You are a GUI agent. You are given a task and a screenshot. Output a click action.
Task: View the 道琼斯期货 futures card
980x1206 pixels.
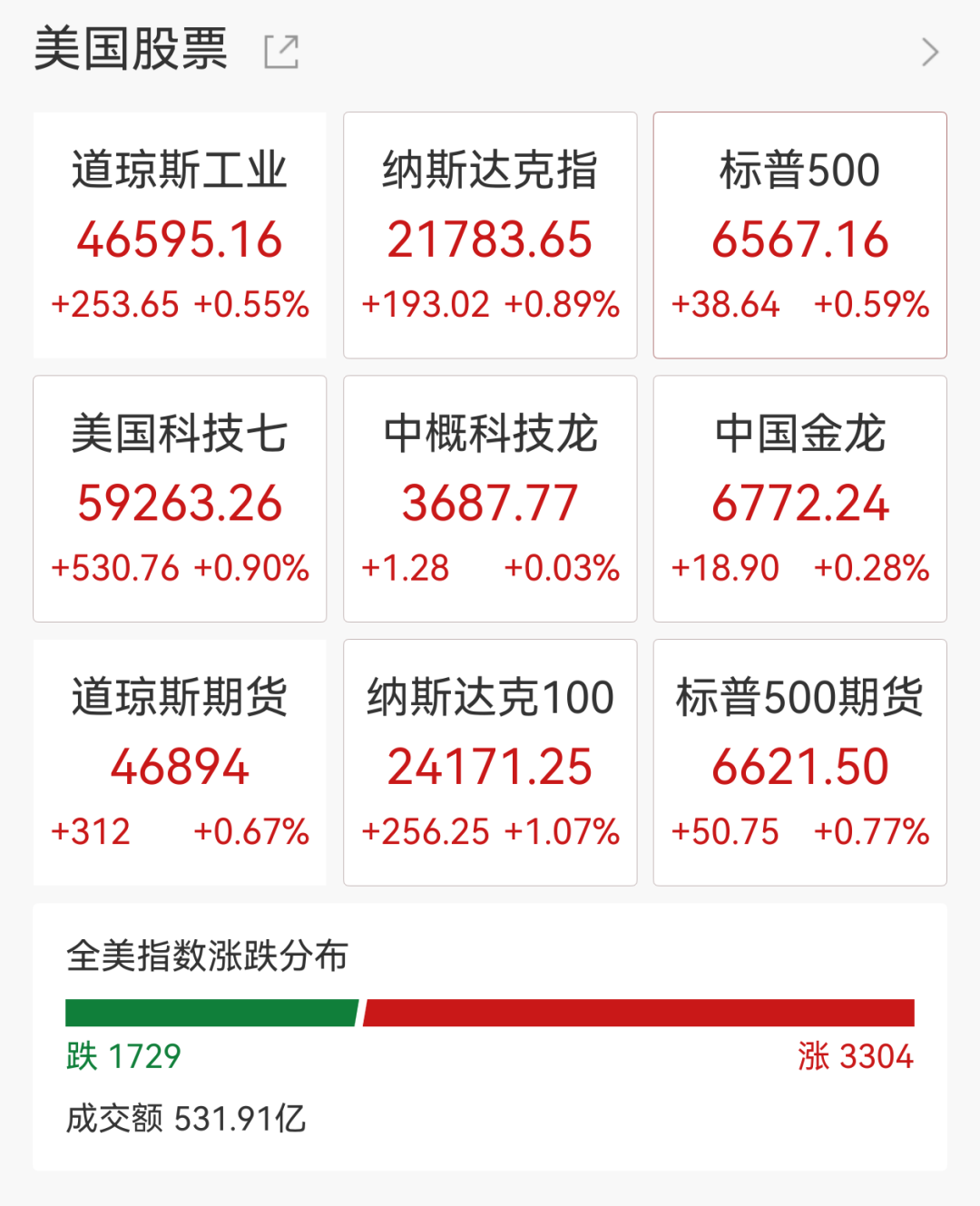coord(180,762)
